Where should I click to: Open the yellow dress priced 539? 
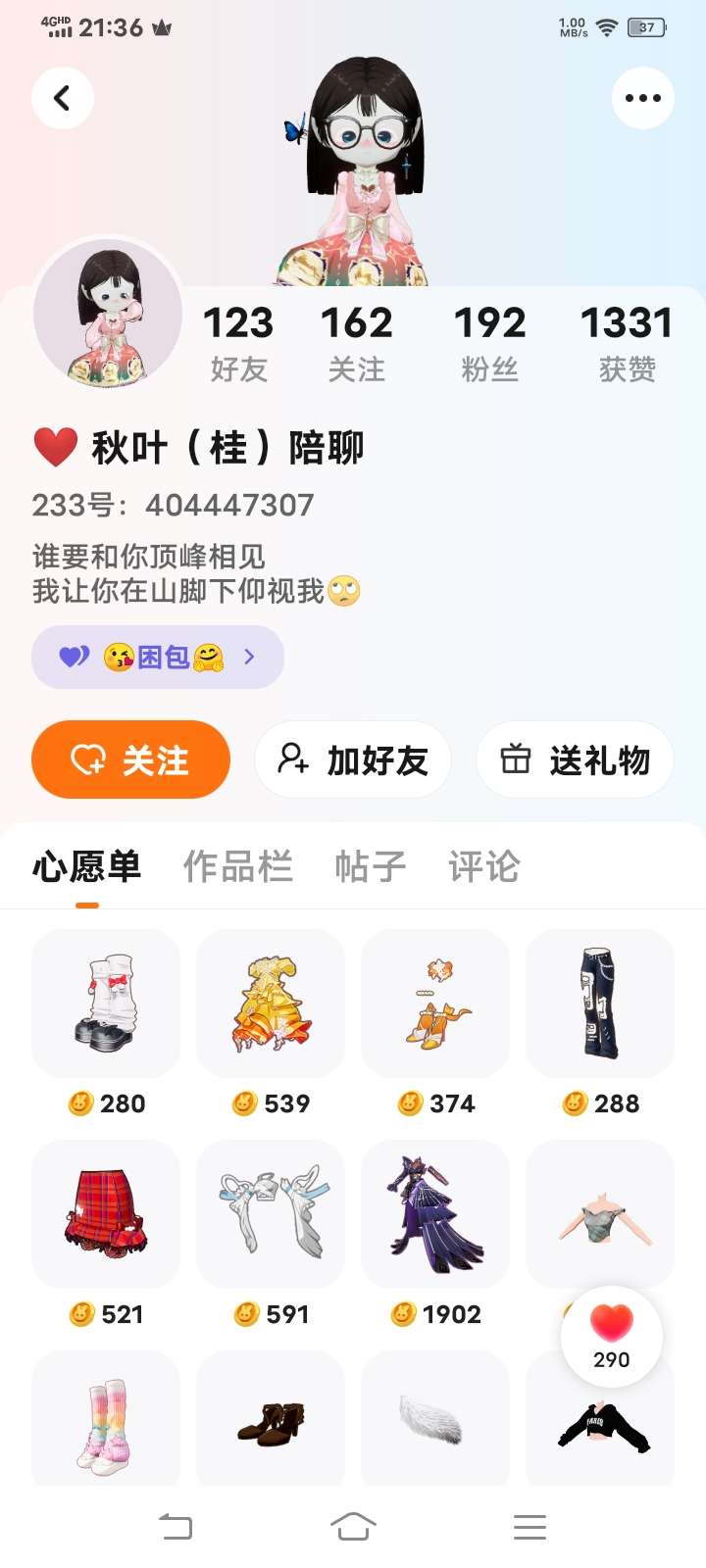click(x=271, y=1004)
